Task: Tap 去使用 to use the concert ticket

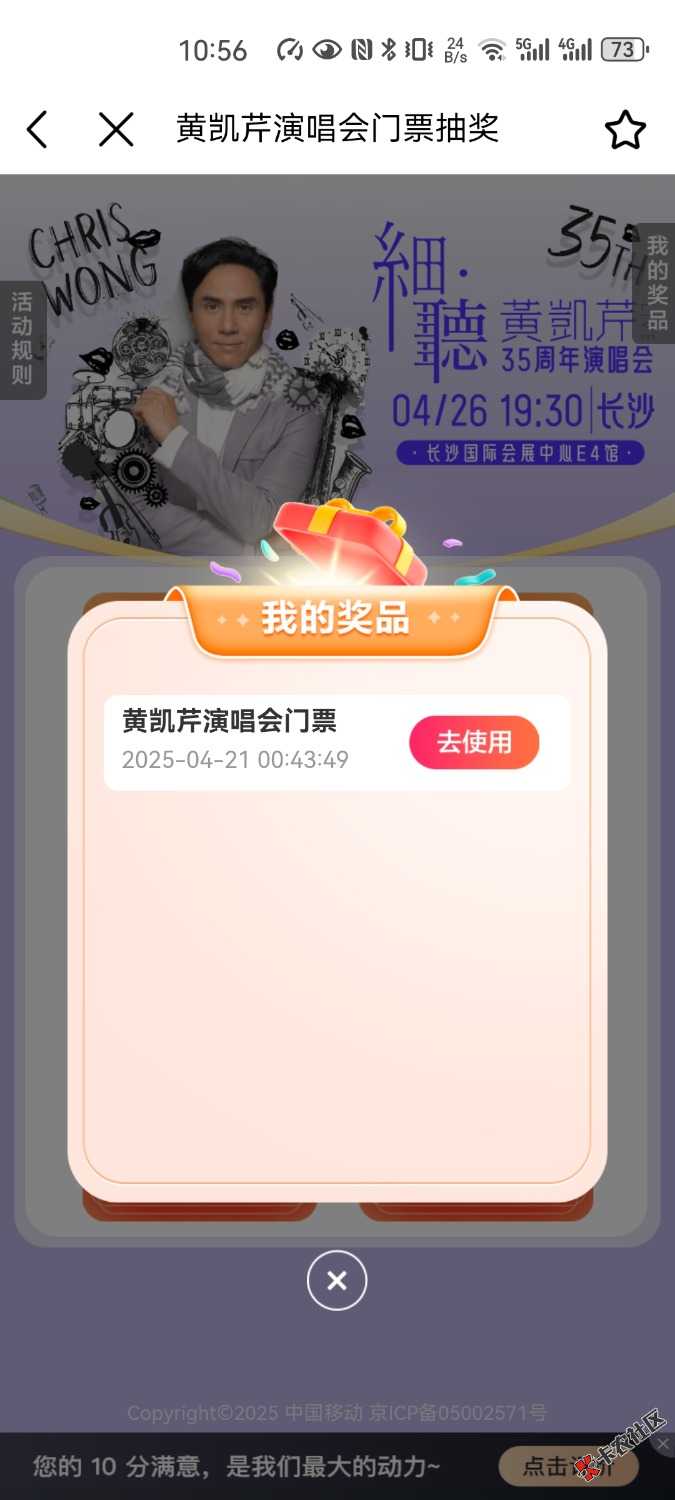Action: 474,742
